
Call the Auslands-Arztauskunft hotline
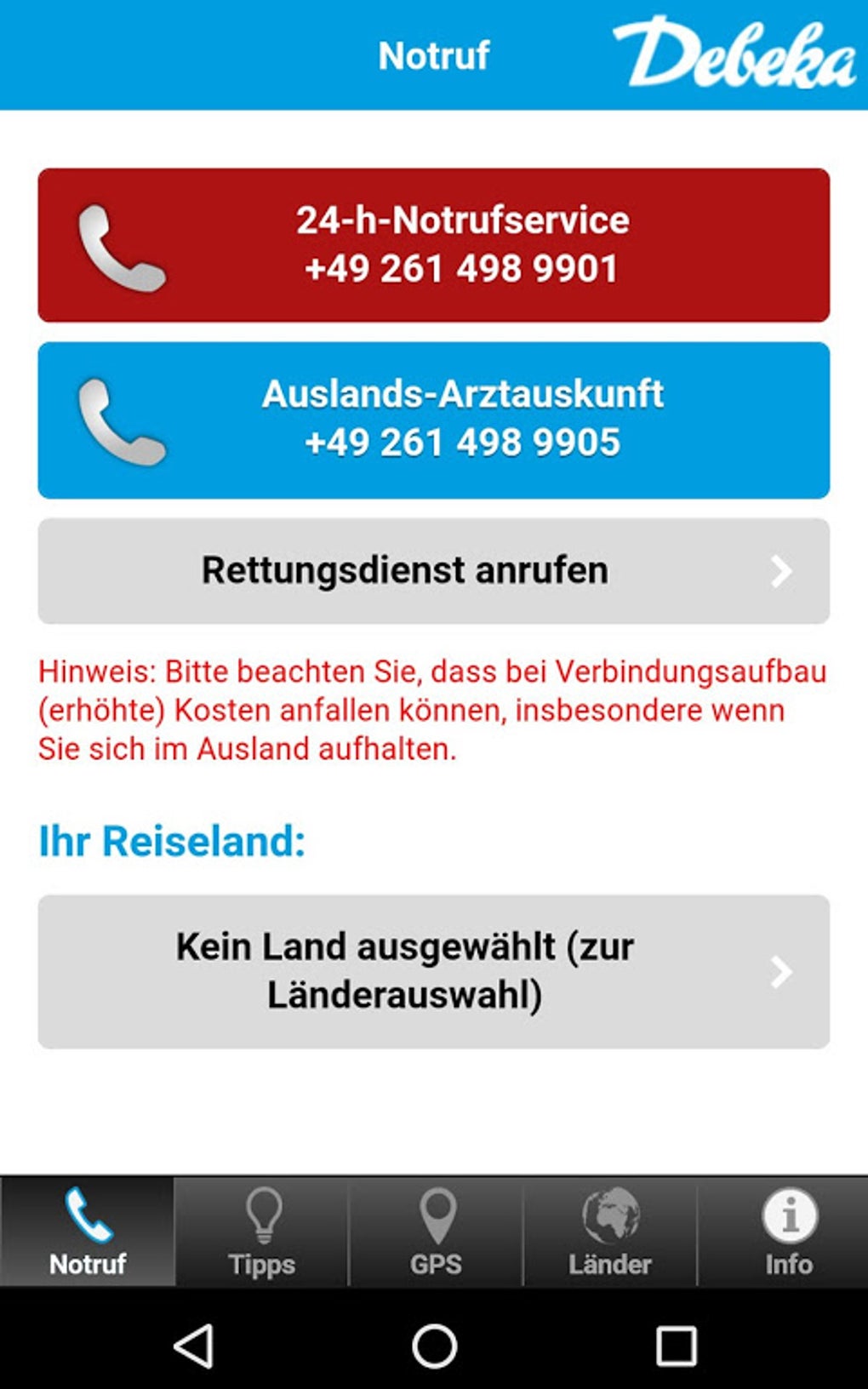[434, 420]
